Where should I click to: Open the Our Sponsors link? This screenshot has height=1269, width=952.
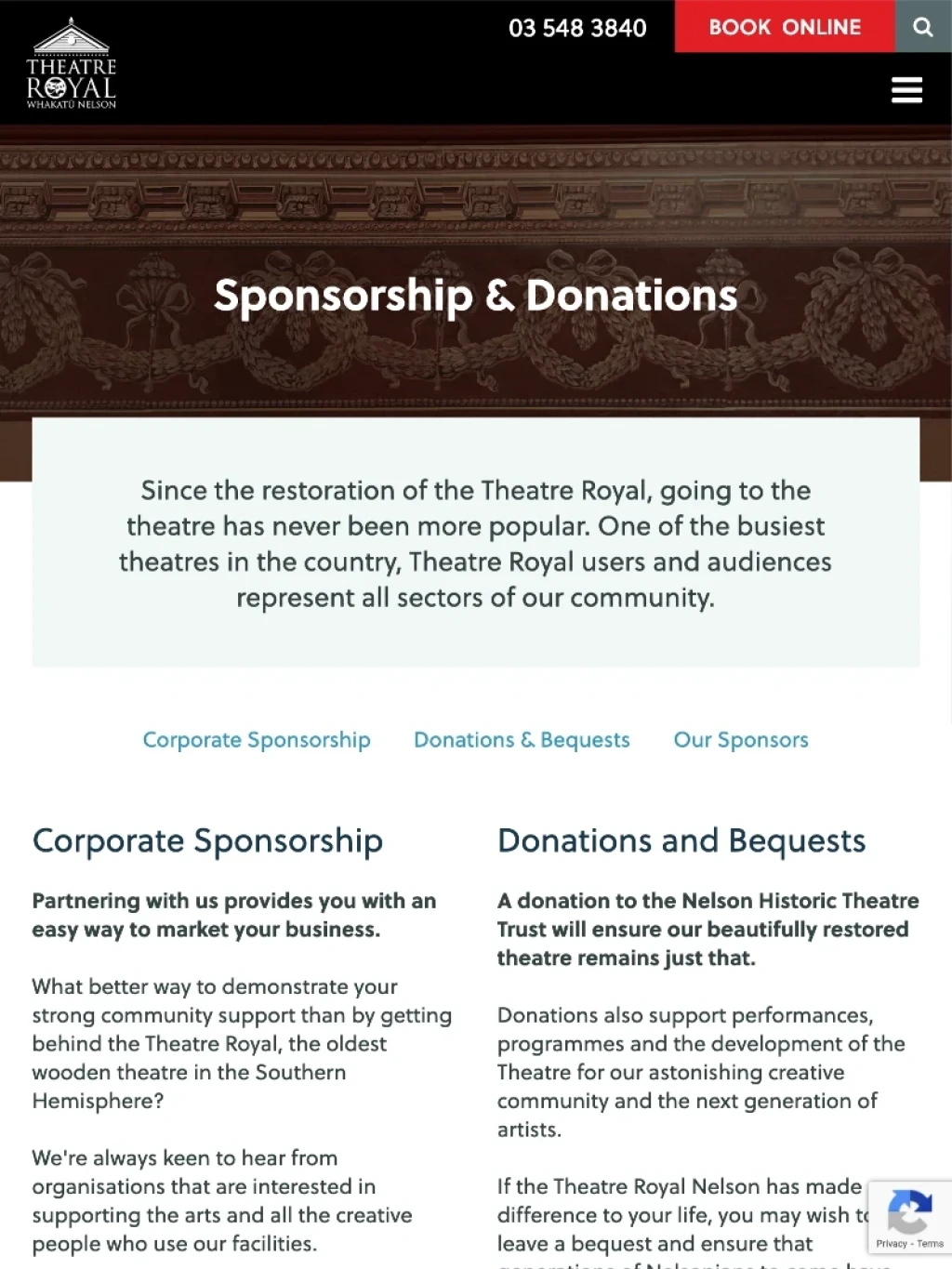(x=741, y=740)
